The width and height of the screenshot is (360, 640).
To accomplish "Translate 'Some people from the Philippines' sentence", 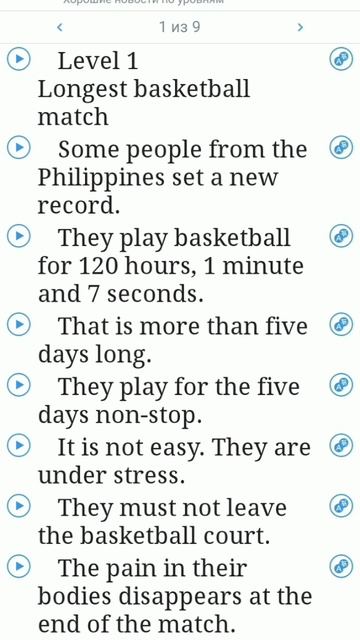I will point(341,148).
